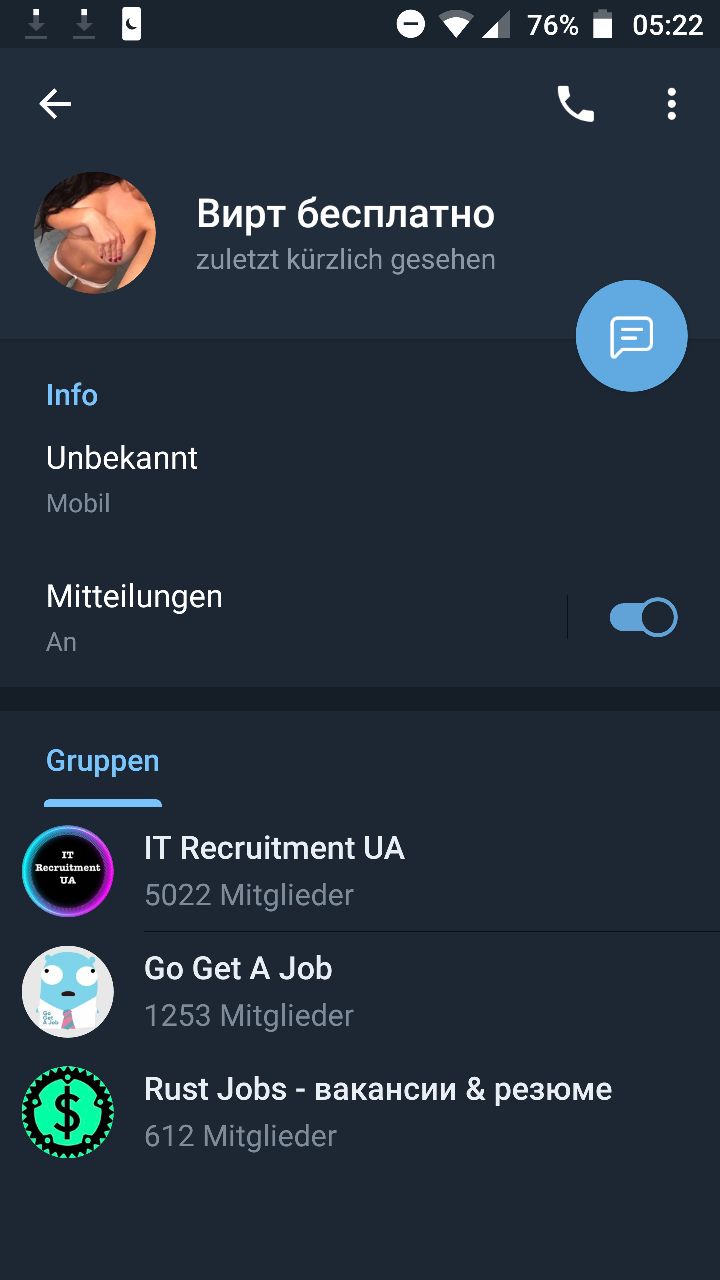This screenshot has height=1280, width=720.
Task: Open the Go Get A Job group
Action: tap(360, 992)
